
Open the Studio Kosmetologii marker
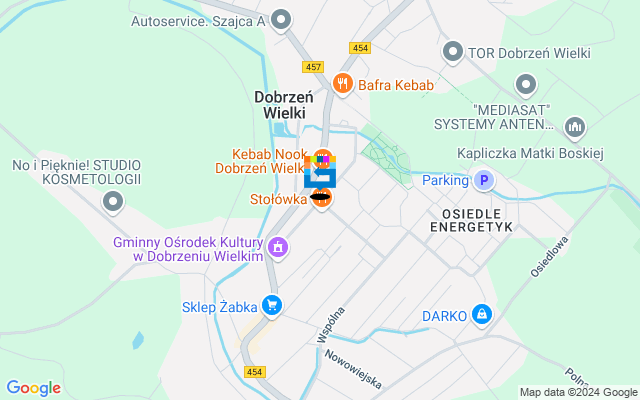point(113,202)
